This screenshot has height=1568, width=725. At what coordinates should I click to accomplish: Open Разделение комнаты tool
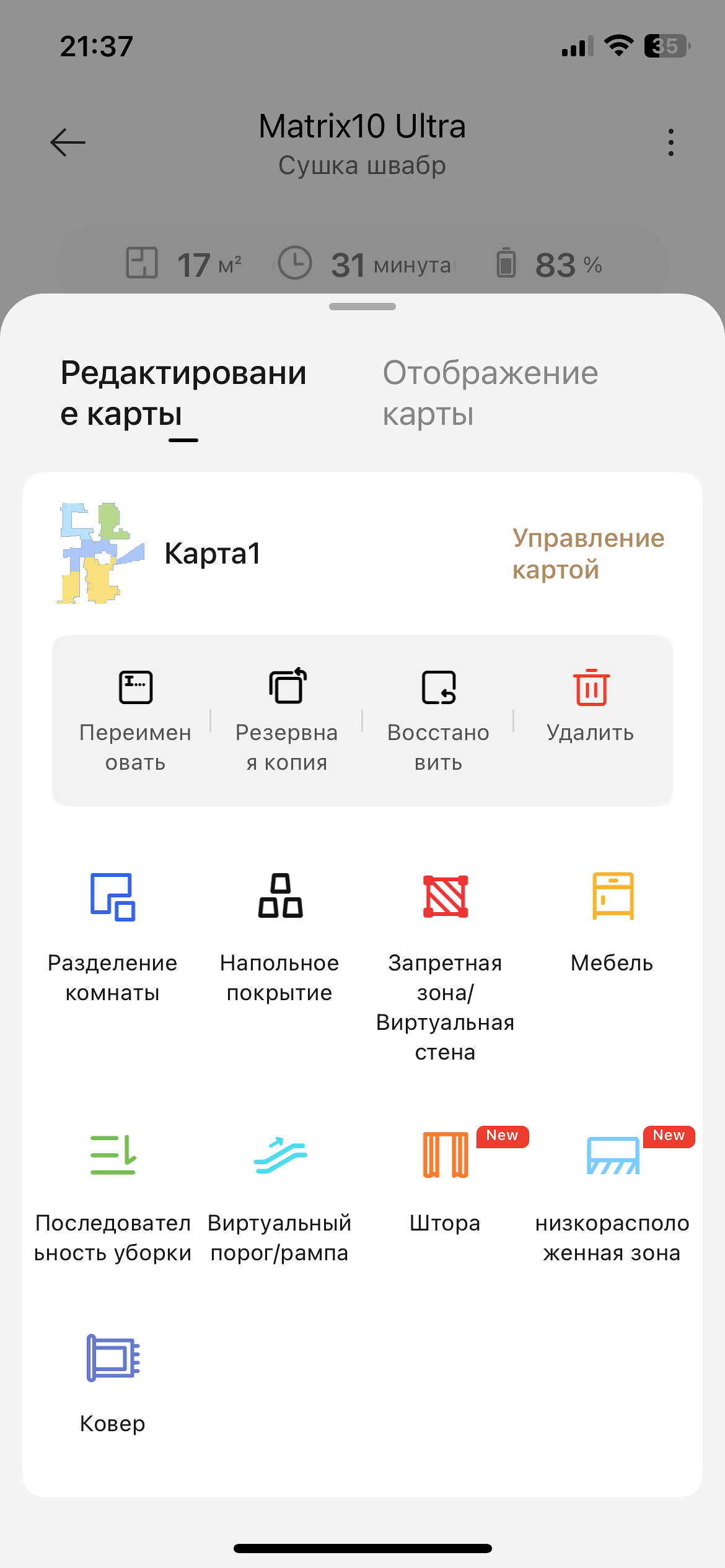(x=113, y=935)
